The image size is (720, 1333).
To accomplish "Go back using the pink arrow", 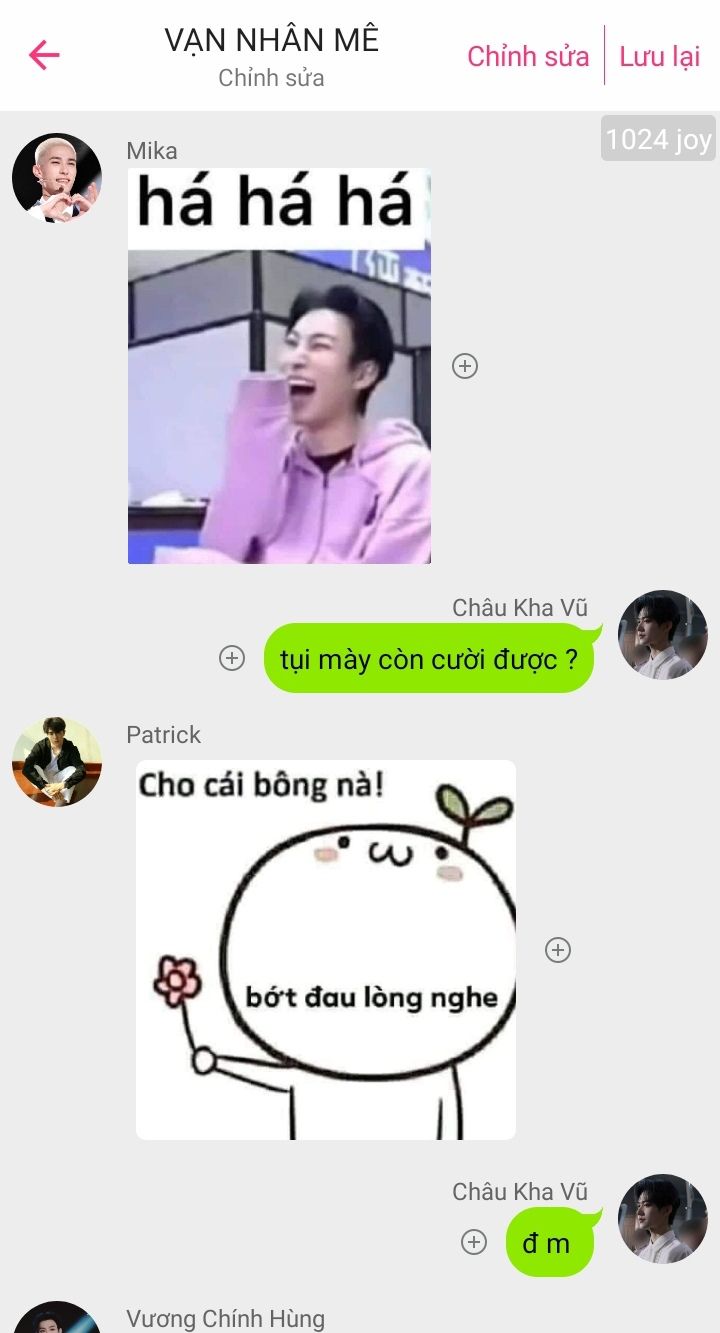I will click(x=44, y=55).
